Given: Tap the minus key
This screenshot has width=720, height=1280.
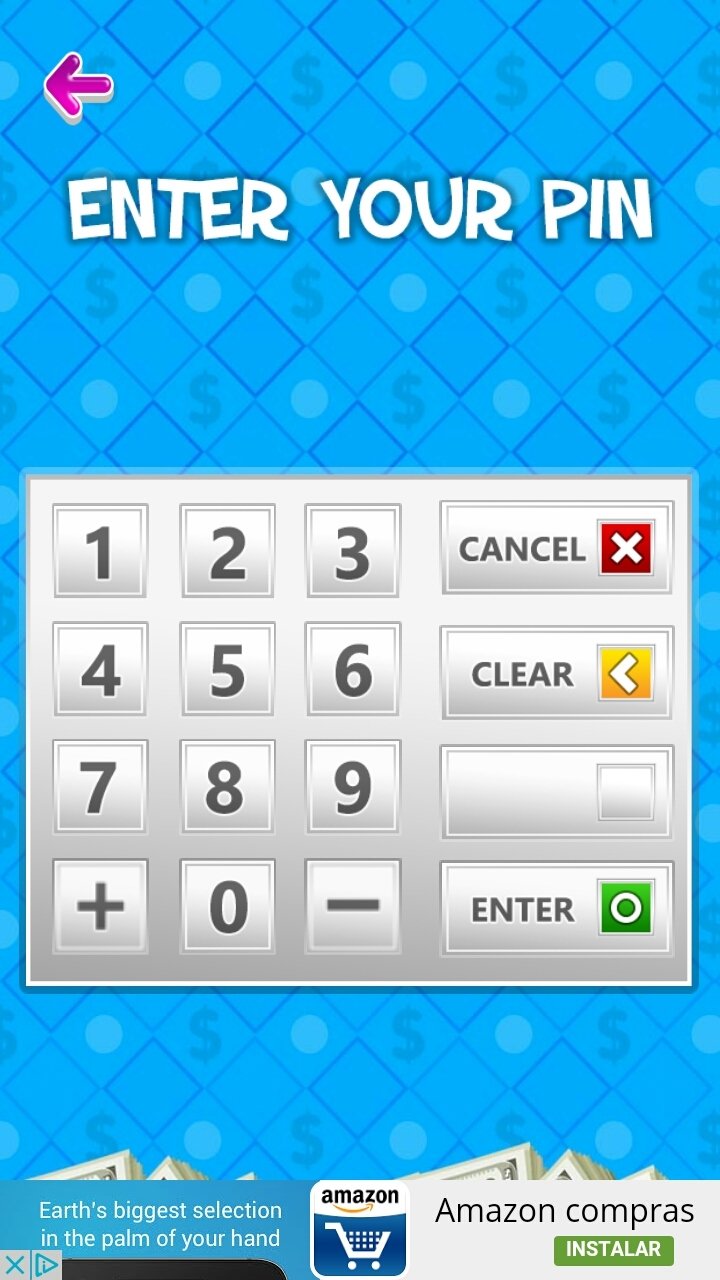Looking at the screenshot, I should (353, 906).
